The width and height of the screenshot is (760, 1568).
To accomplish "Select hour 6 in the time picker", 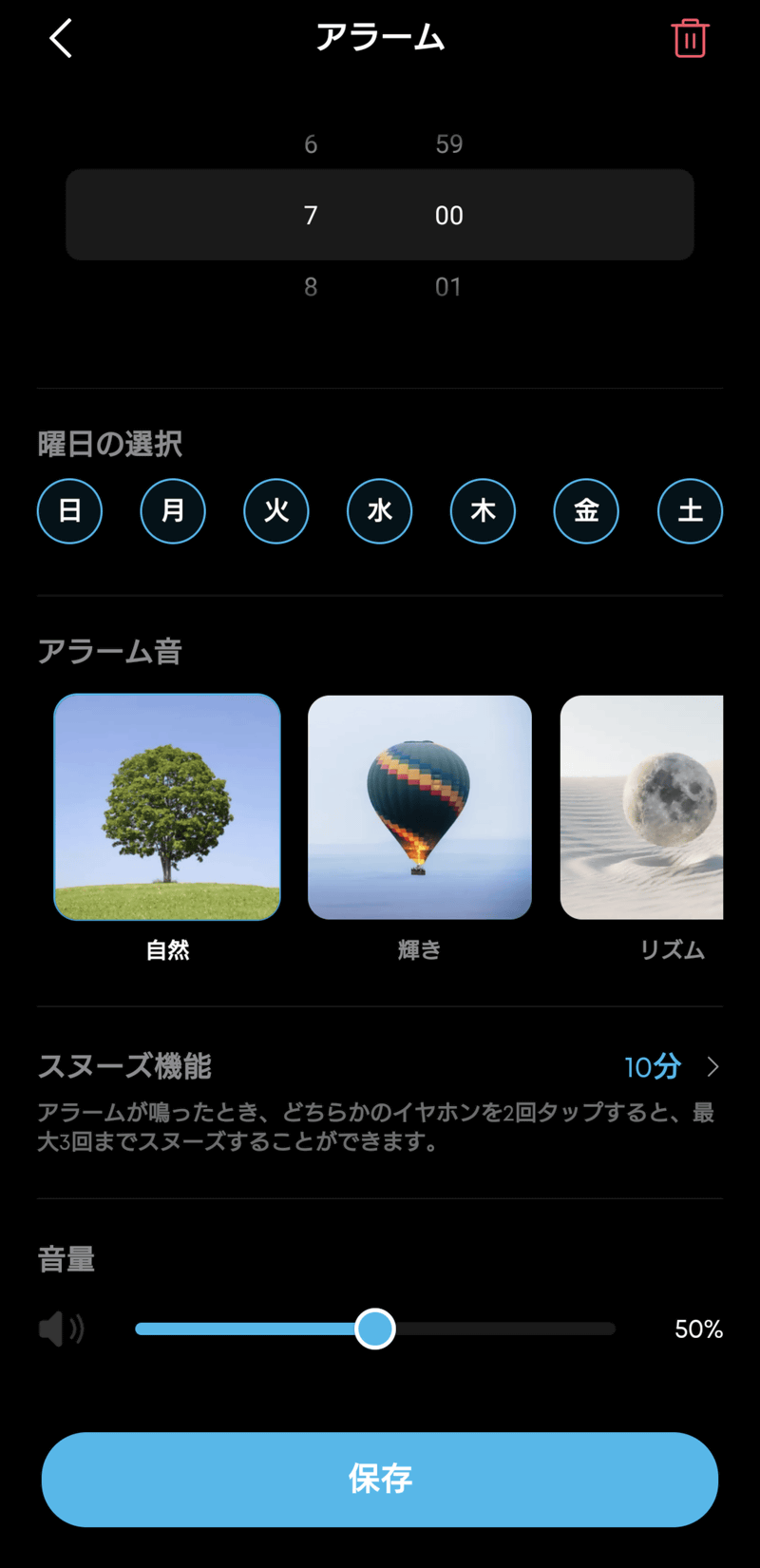I will (311, 144).
